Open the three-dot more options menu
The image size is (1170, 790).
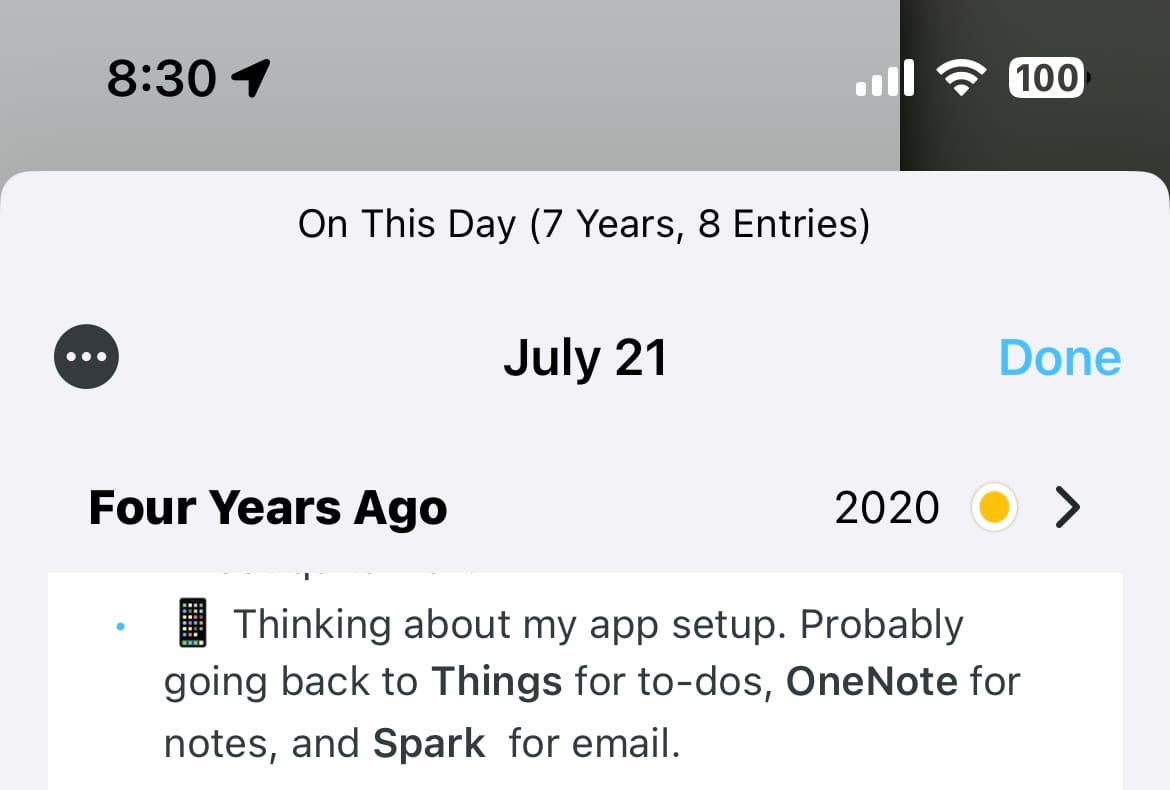pos(86,356)
